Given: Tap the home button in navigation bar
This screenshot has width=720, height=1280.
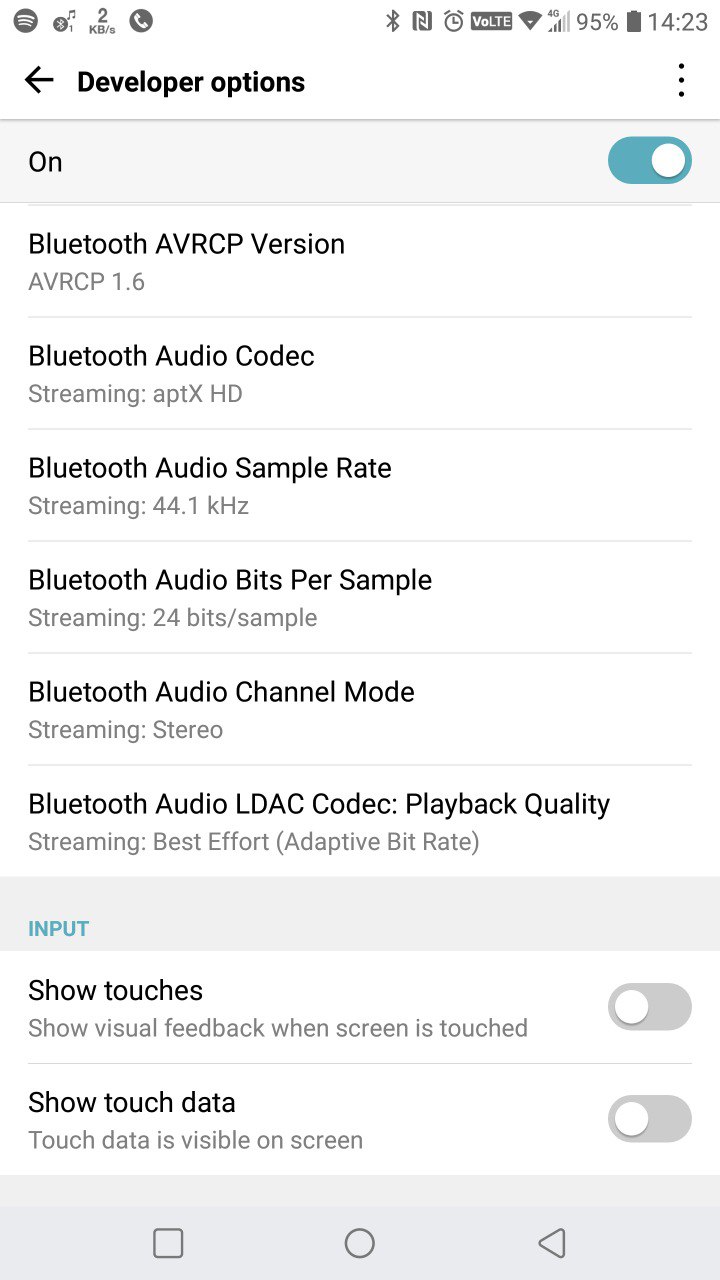Looking at the screenshot, I should coord(360,1243).
